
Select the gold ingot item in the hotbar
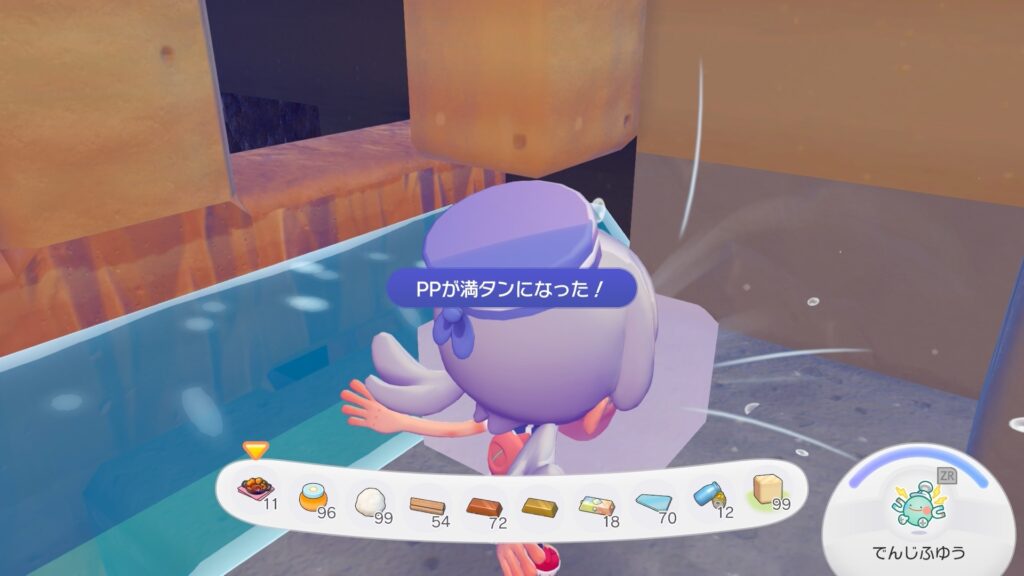pos(540,505)
